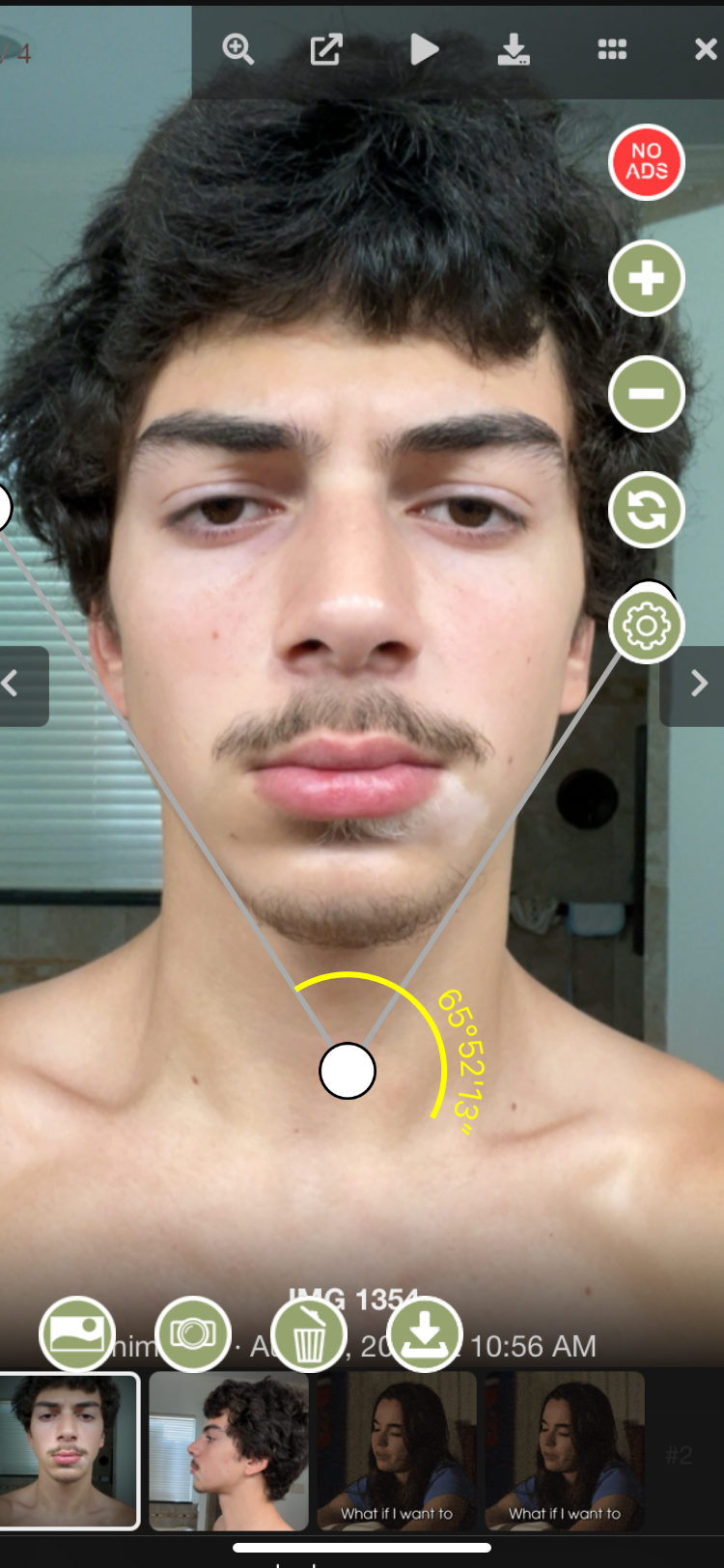Tap the toolbar download icon
The width and height of the screenshot is (724, 1568).
[x=514, y=49]
